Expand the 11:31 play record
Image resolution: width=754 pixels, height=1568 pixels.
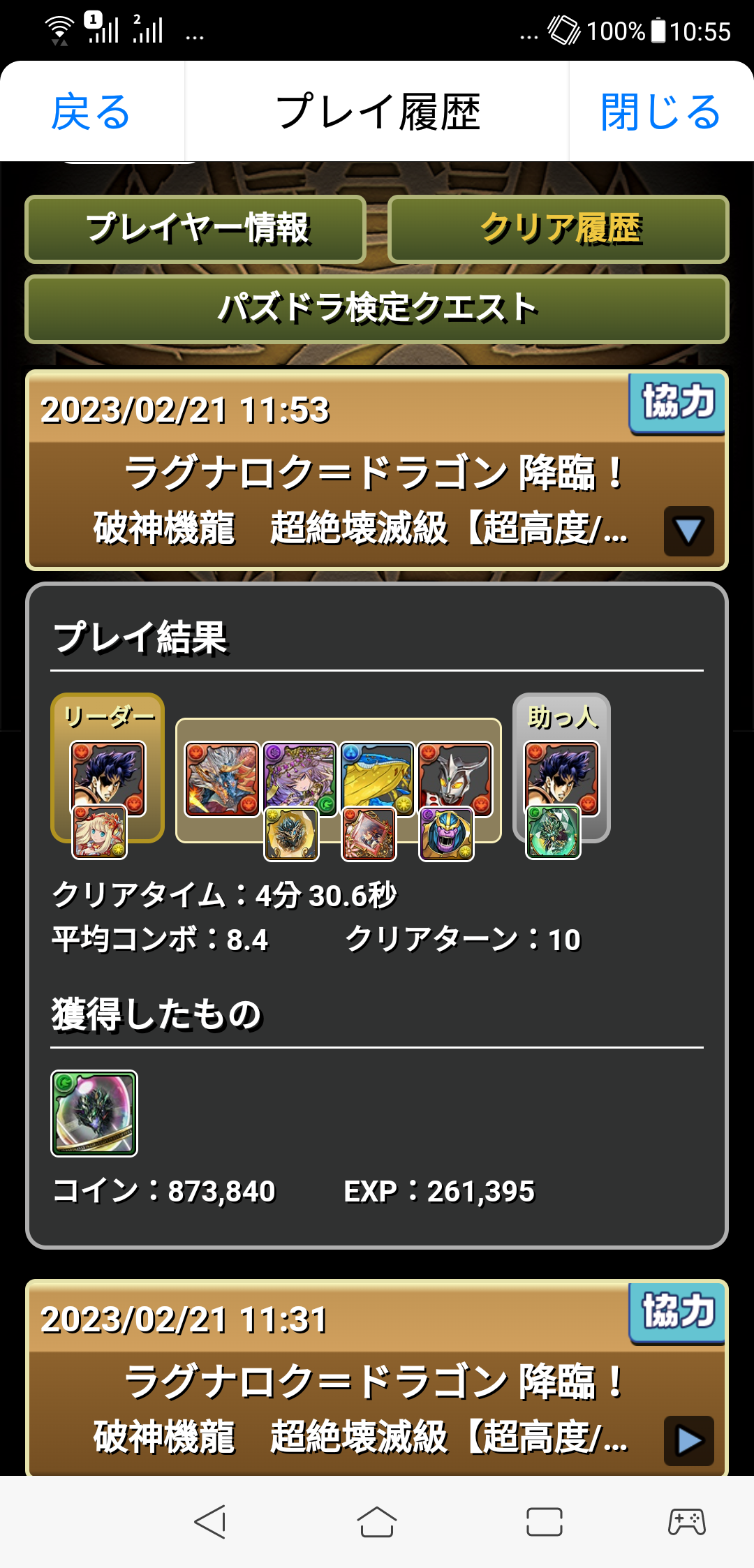coord(688,1440)
